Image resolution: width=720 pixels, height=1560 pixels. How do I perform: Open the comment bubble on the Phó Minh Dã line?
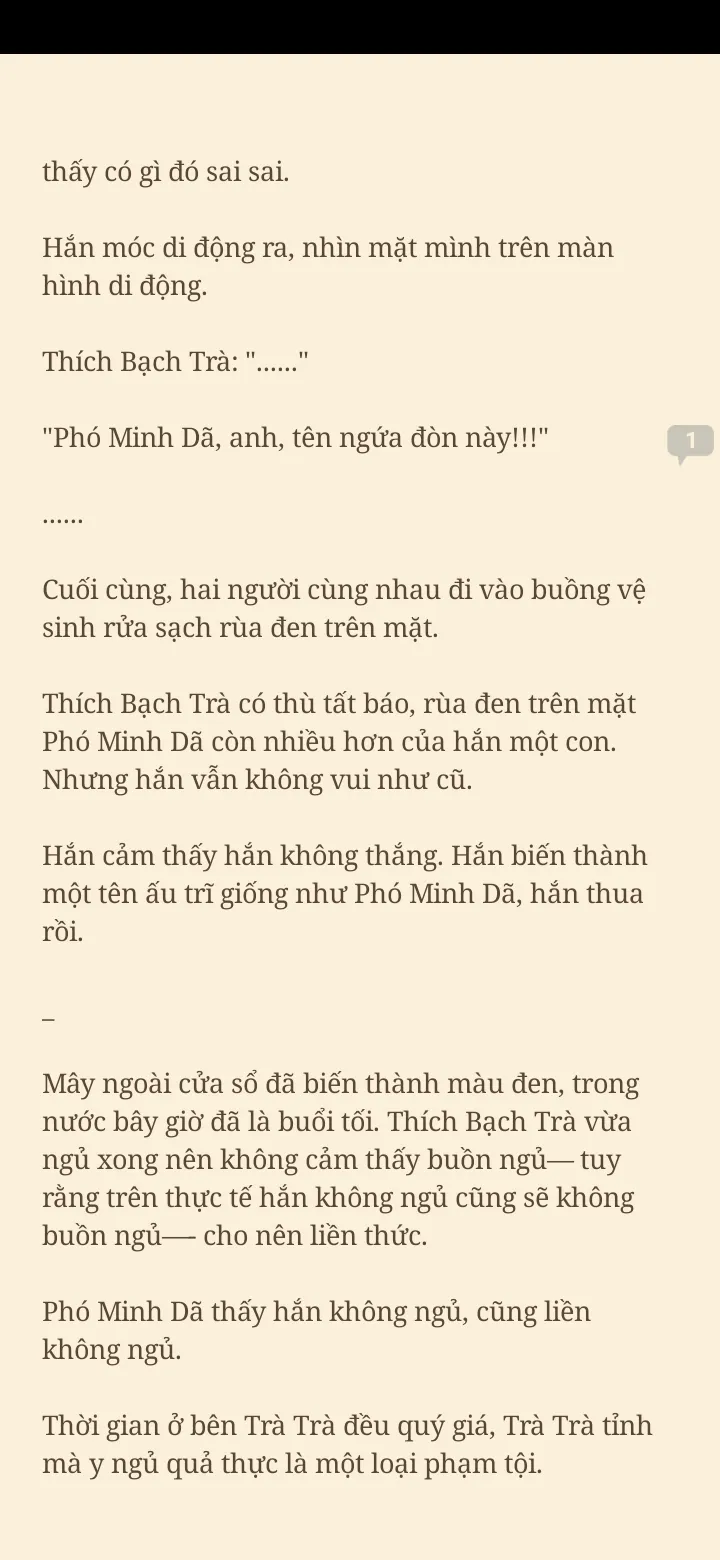690,442
